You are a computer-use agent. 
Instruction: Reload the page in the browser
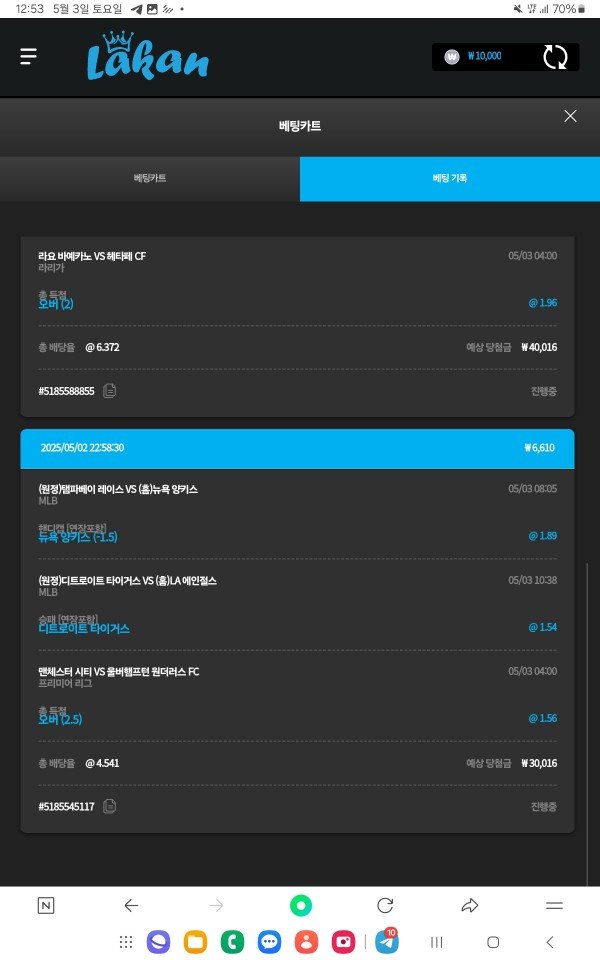(x=385, y=905)
